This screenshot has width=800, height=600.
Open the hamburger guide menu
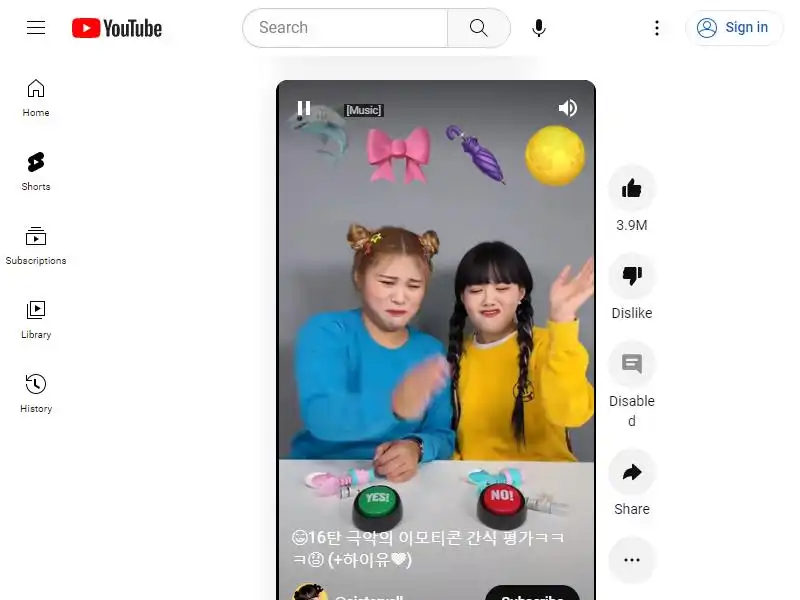pyautogui.click(x=36, y=28)
